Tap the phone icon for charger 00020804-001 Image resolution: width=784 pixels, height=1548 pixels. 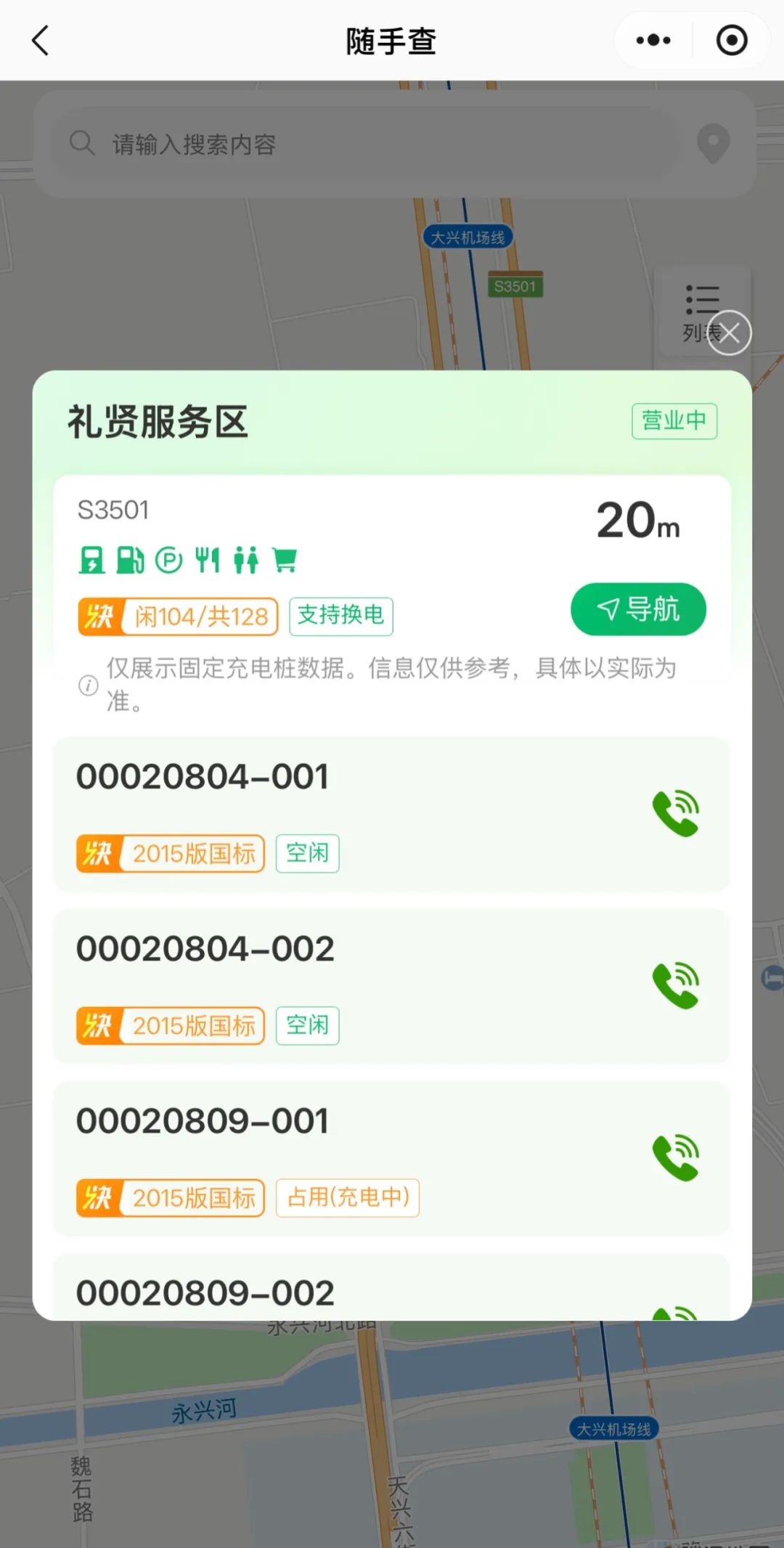point(677,810)
